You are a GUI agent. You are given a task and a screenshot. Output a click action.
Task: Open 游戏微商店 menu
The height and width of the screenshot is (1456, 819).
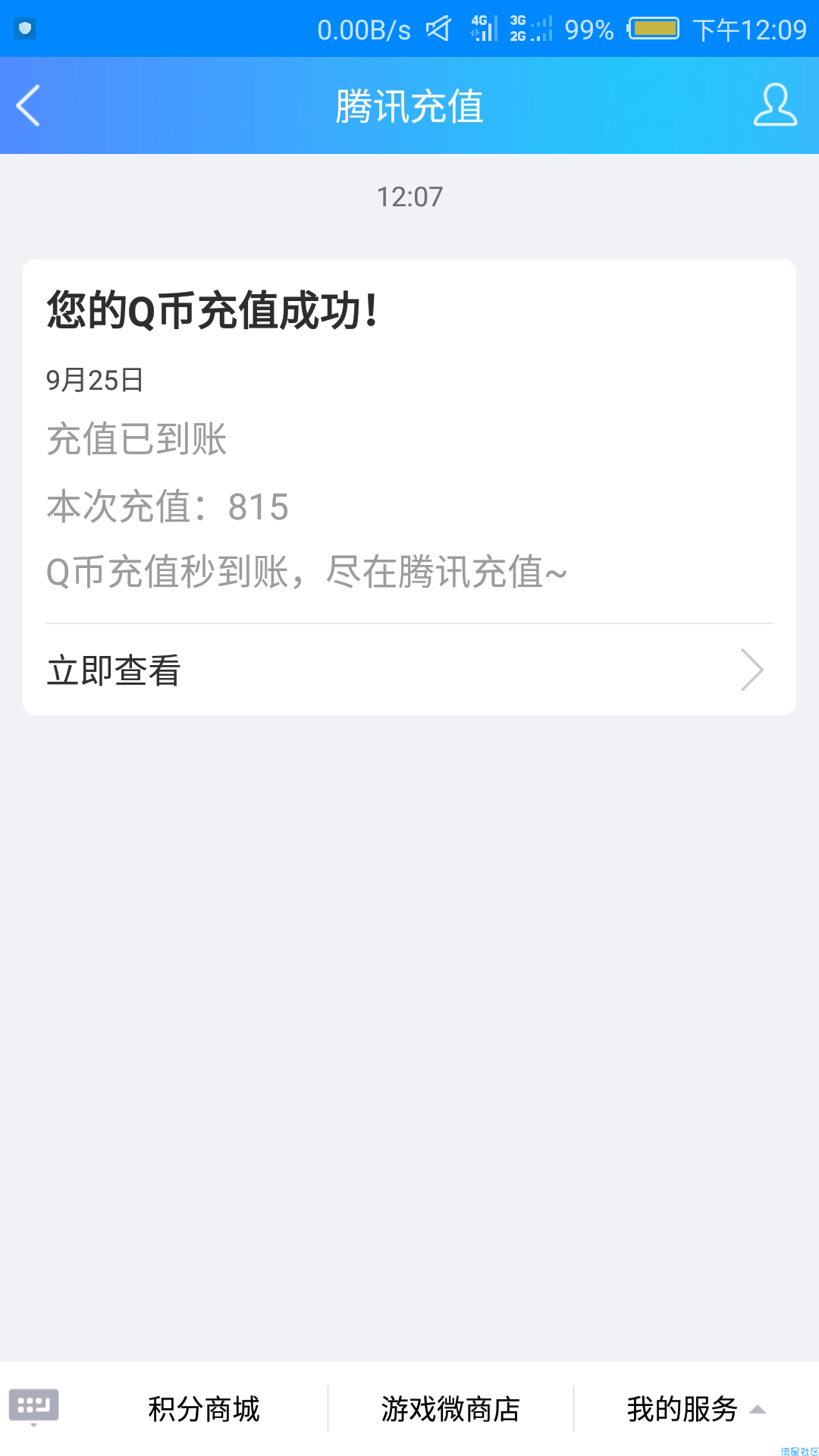click(x=450, y=1409)
